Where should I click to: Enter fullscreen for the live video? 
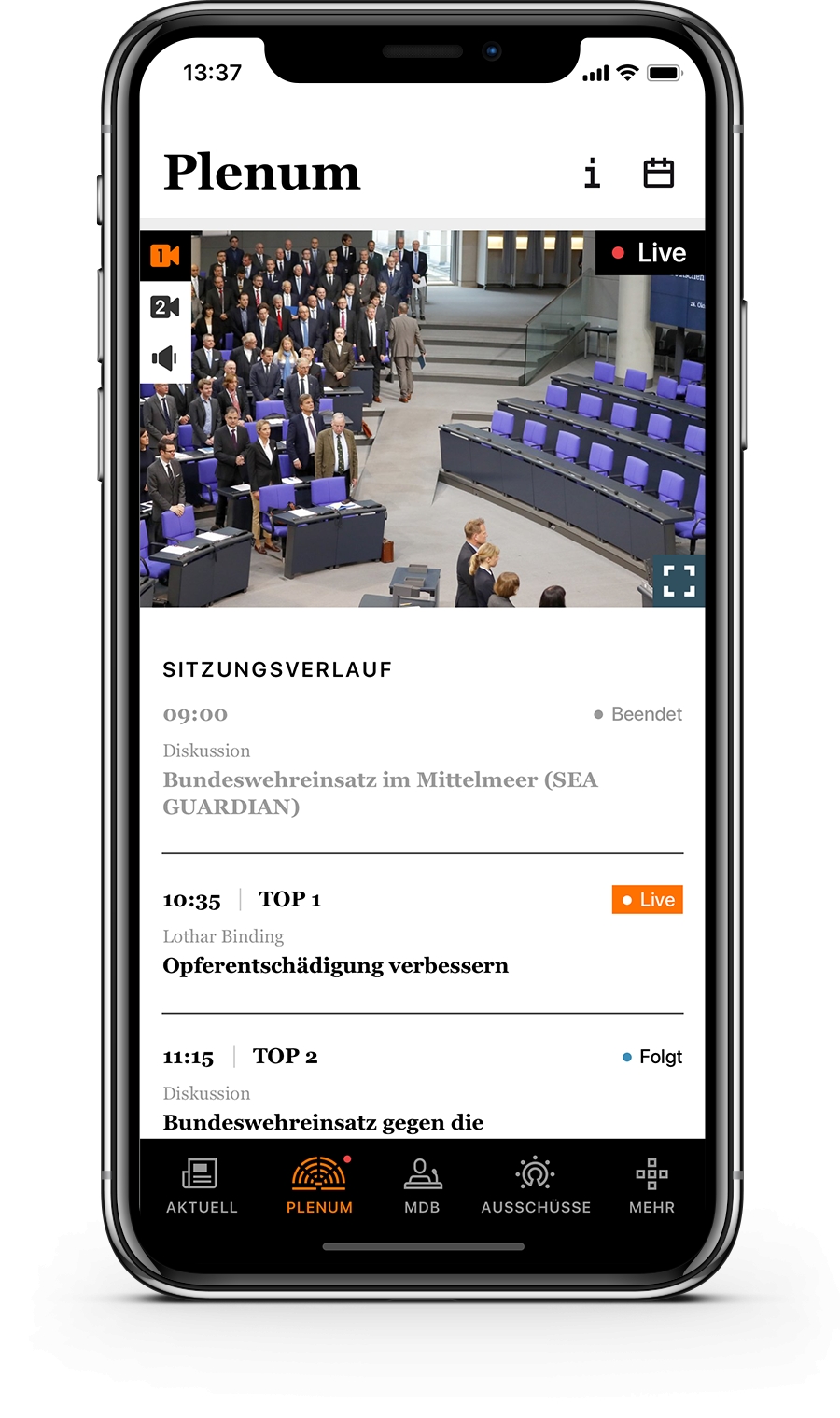[679, 581]
